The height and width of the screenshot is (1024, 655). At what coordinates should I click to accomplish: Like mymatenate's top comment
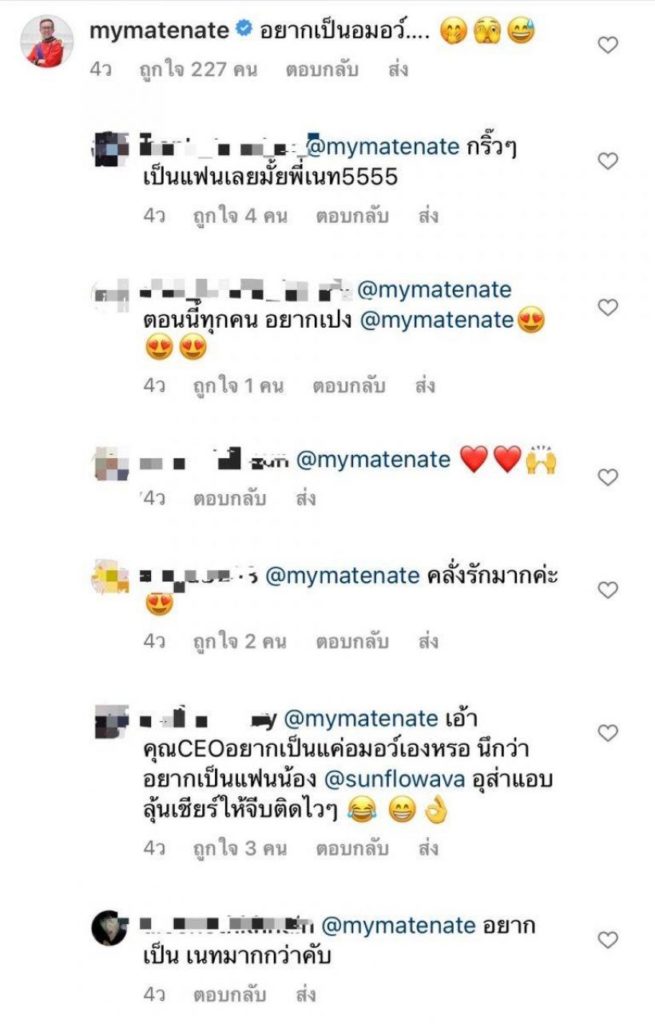(x=607, y=45)
